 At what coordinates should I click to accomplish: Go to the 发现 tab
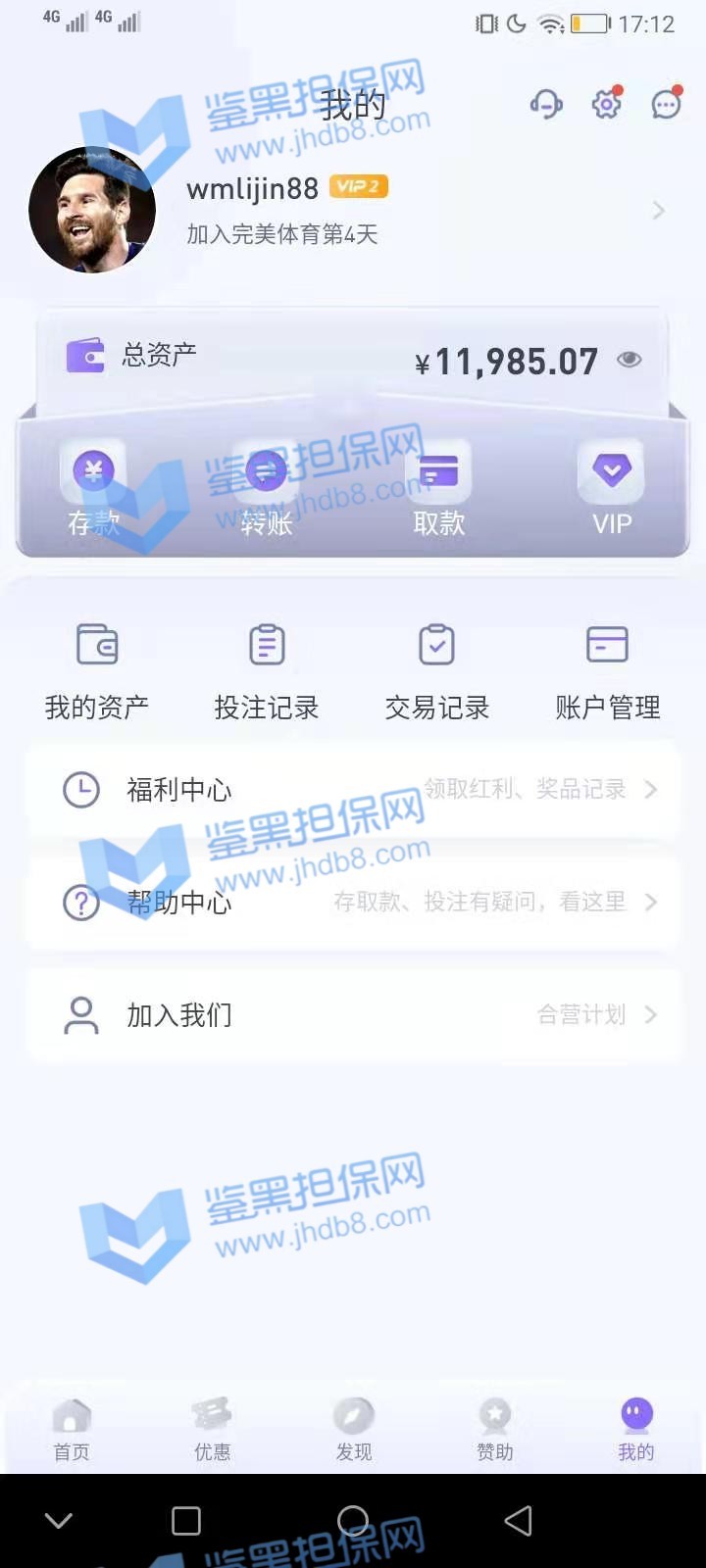(354, 1429)
